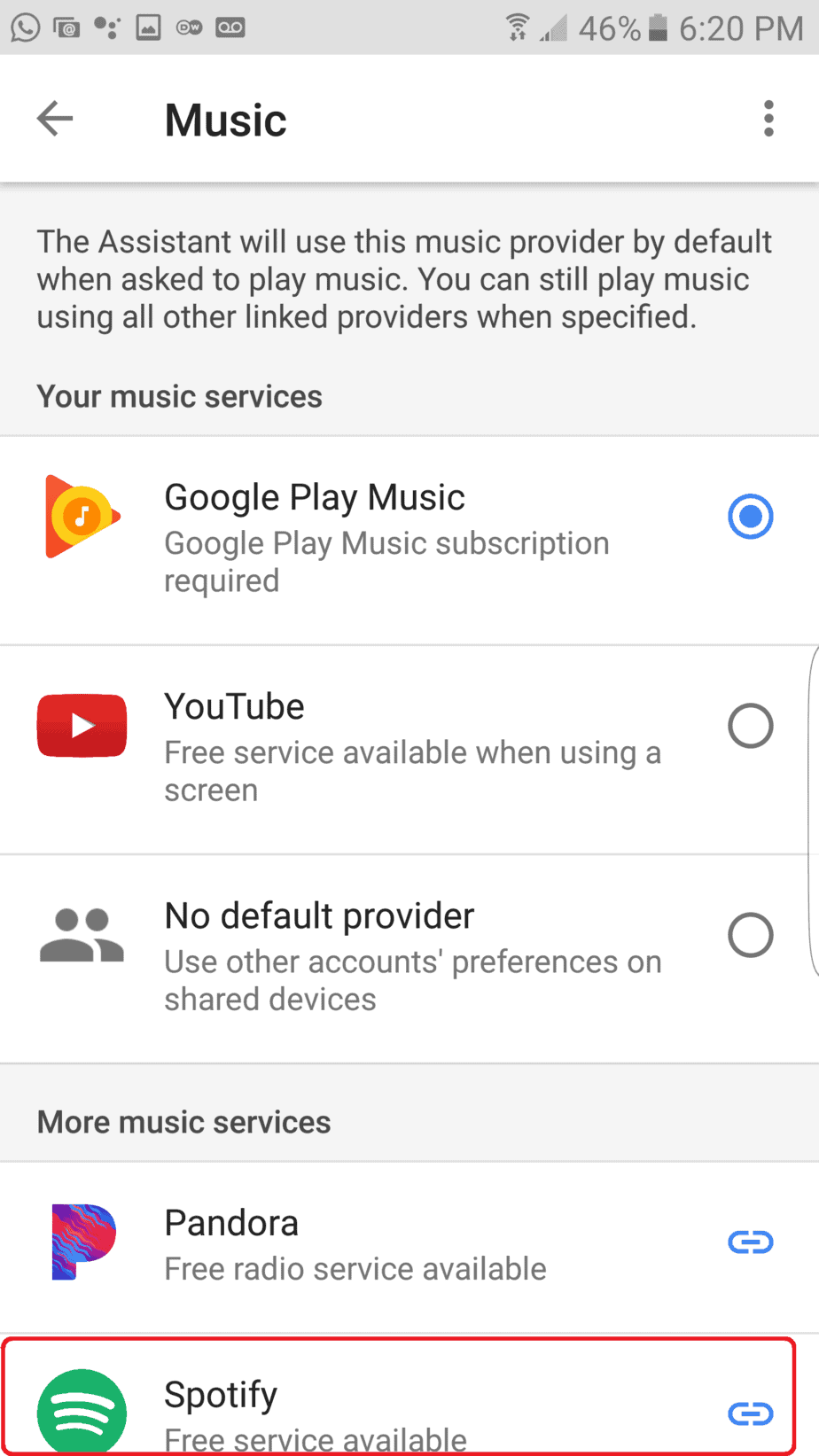Tap the link icon next to Pandora

coord(750,1242)
